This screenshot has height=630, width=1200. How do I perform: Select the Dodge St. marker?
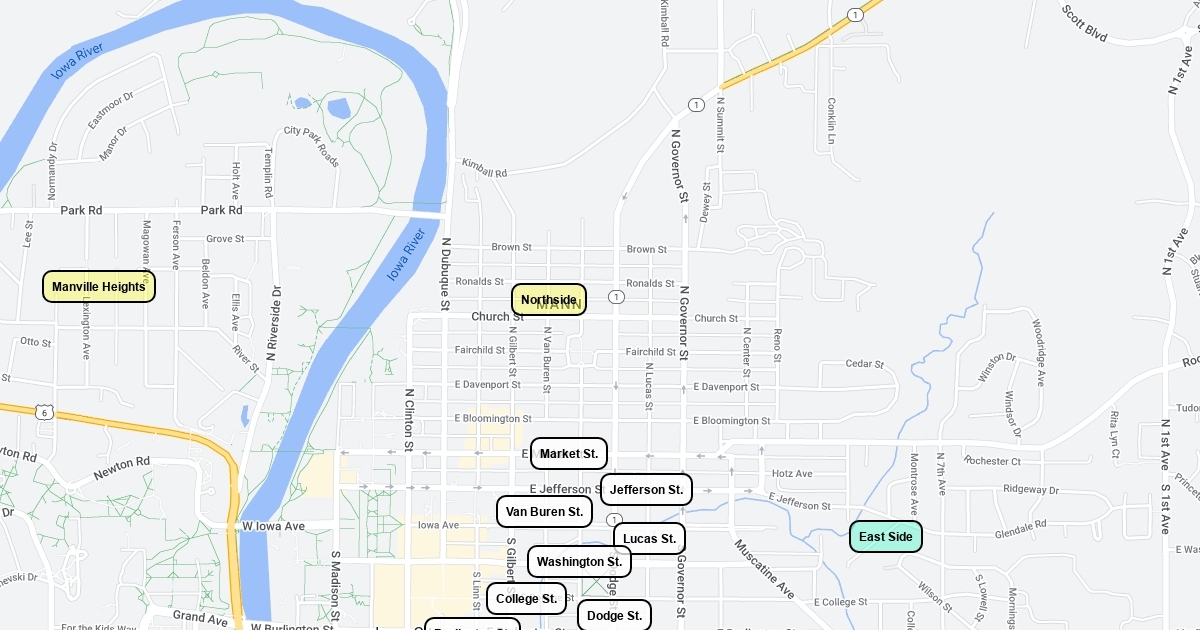coord(614,615)
